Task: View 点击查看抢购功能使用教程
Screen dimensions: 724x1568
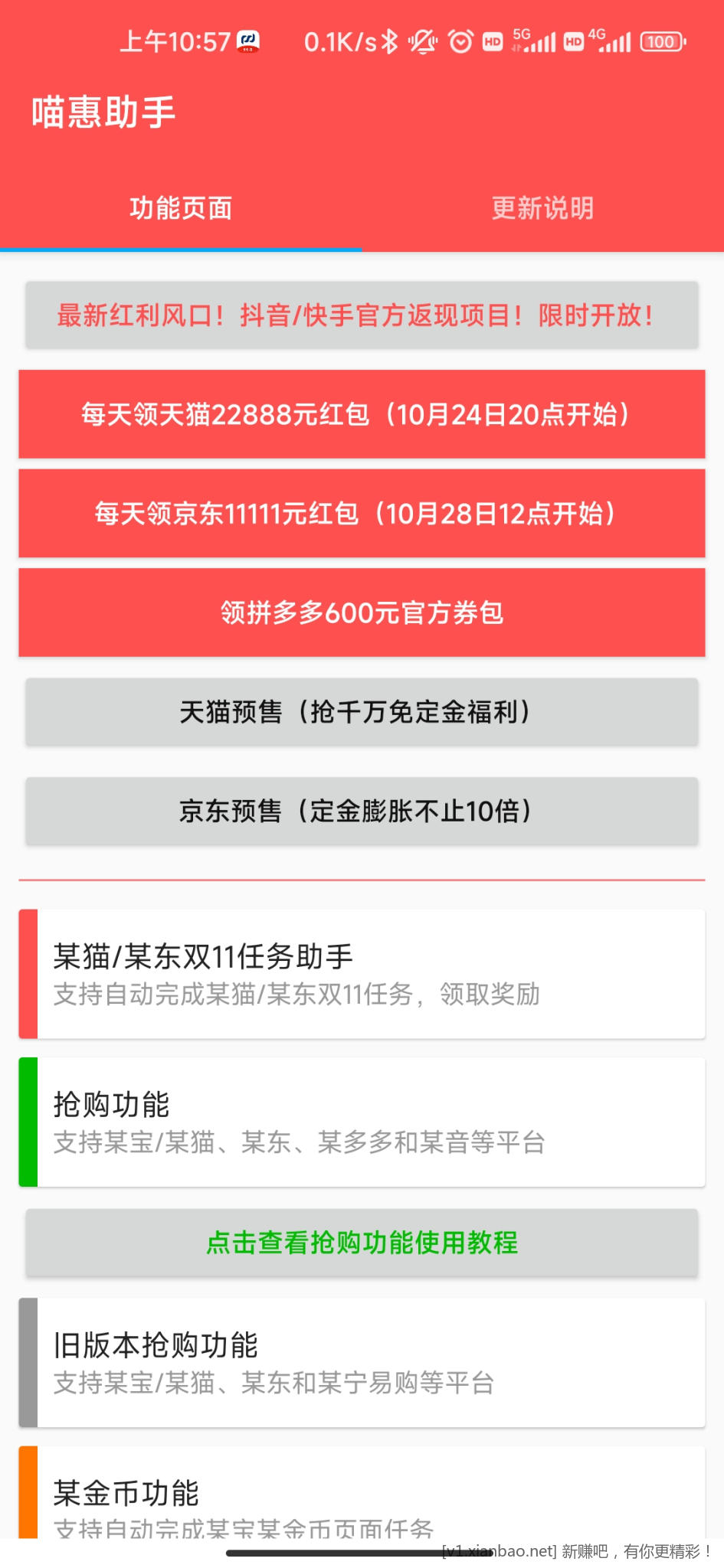Action: tap(362, 1243)
